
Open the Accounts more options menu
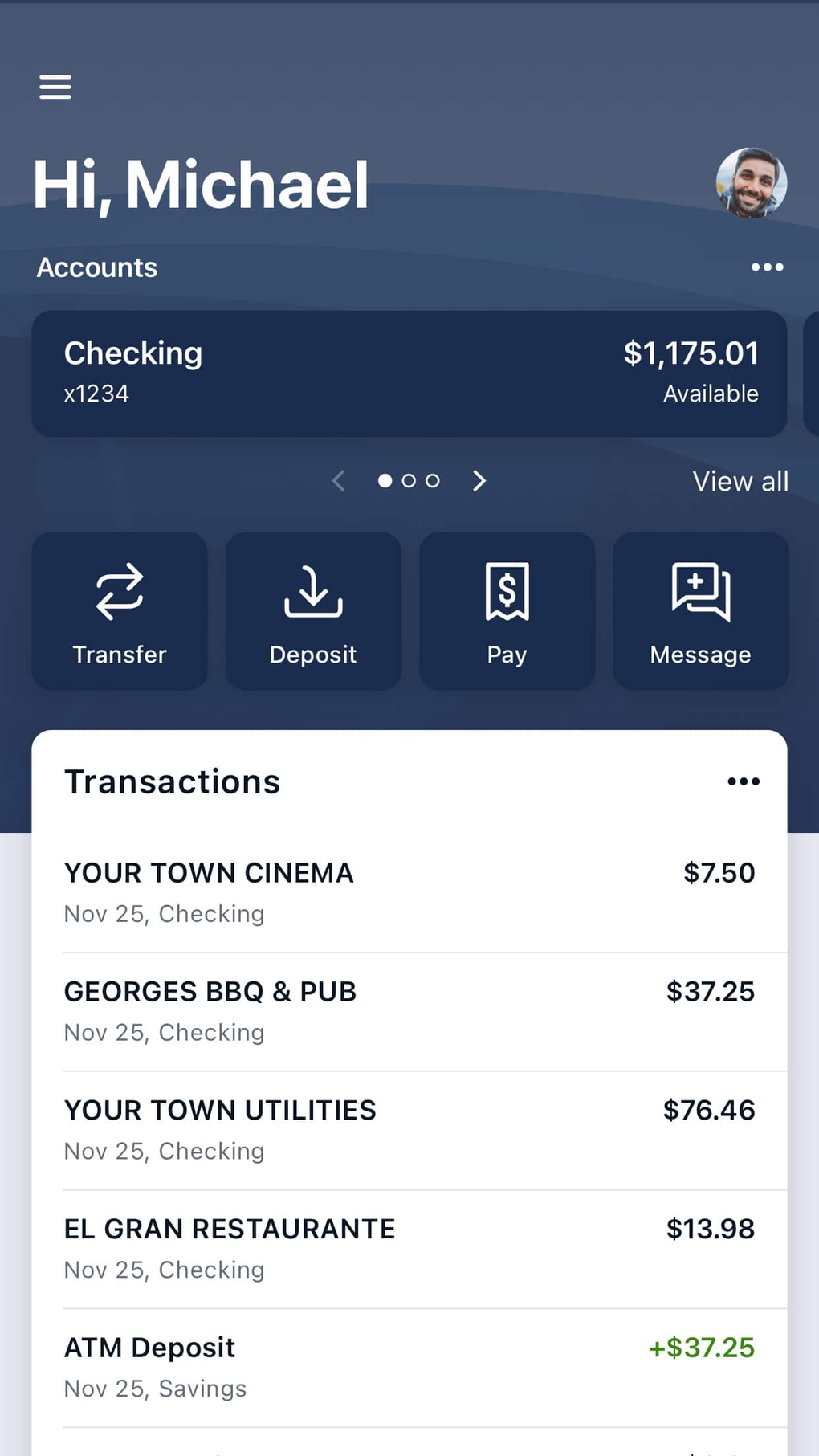(767, 267)
